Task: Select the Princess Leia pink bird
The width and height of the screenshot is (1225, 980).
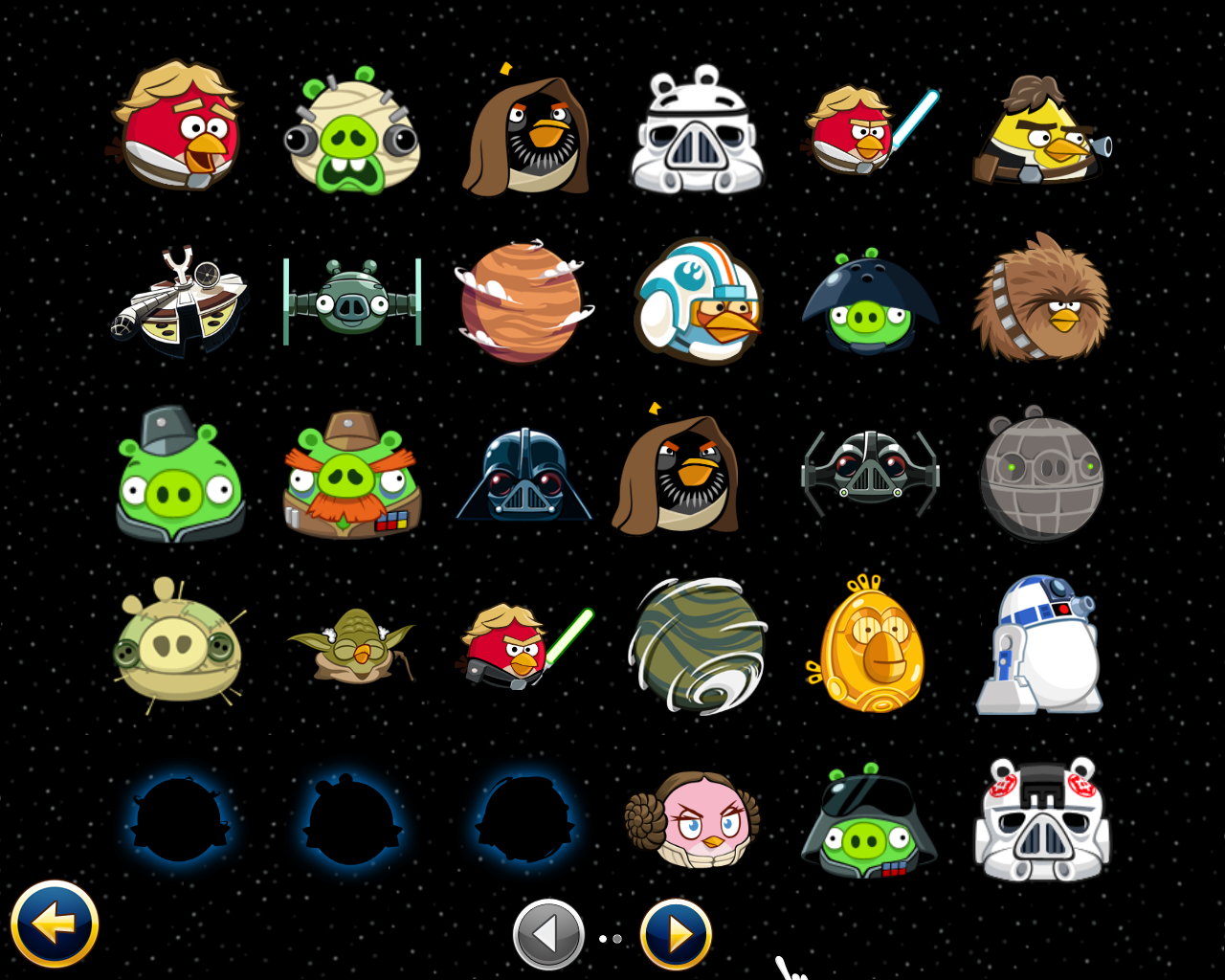Action: pos(692,820)
